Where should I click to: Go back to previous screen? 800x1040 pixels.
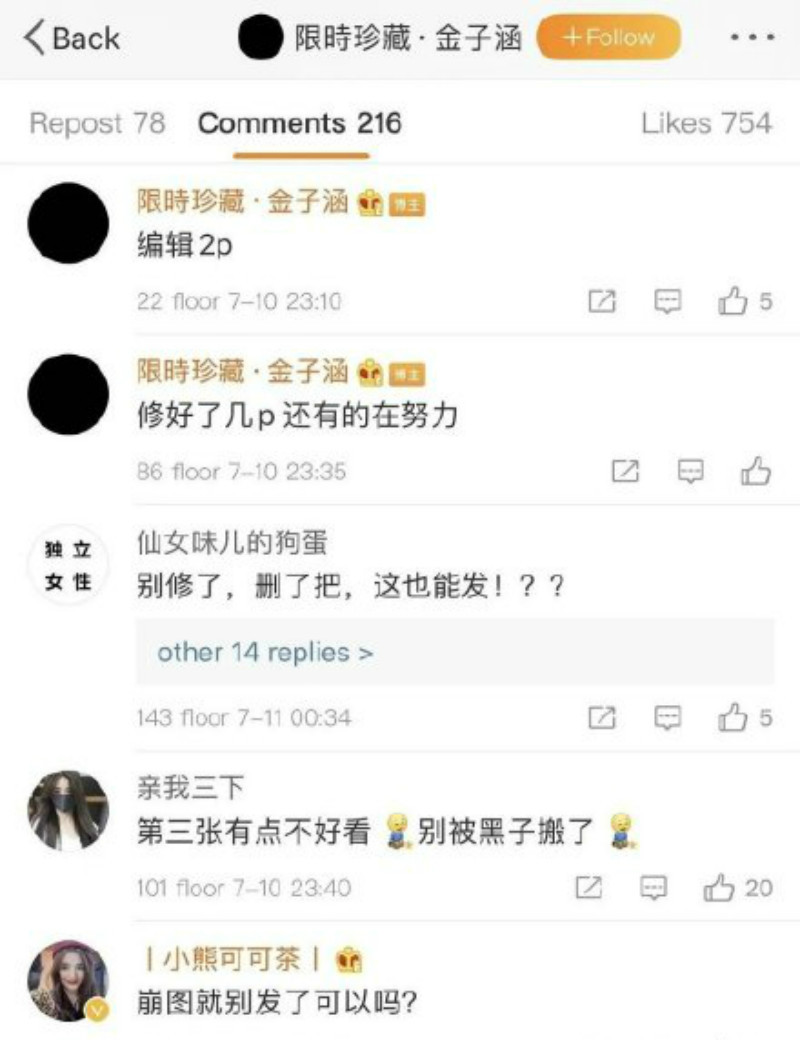click(72, 39)
